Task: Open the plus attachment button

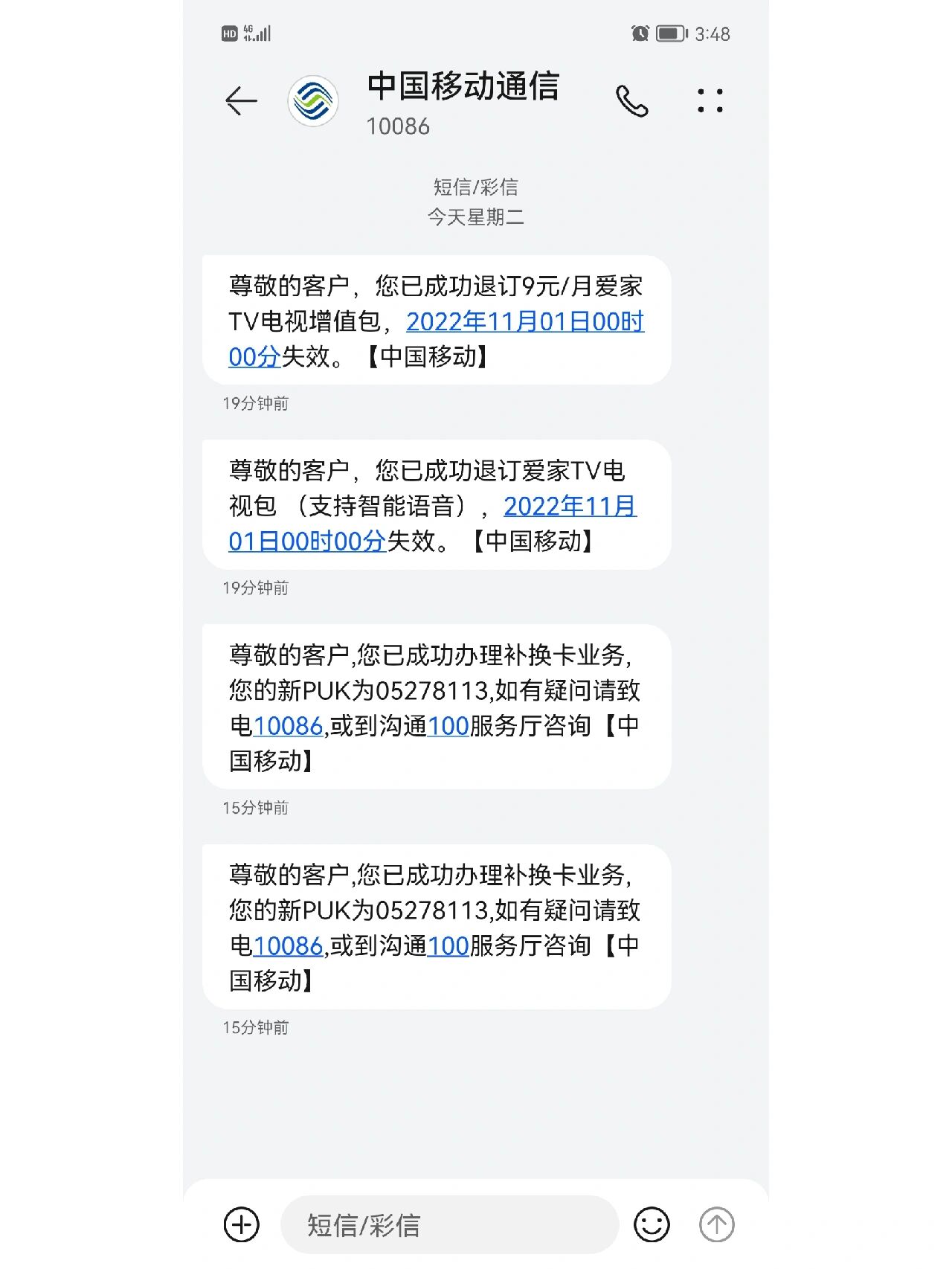Action: tap(242, 1224)
